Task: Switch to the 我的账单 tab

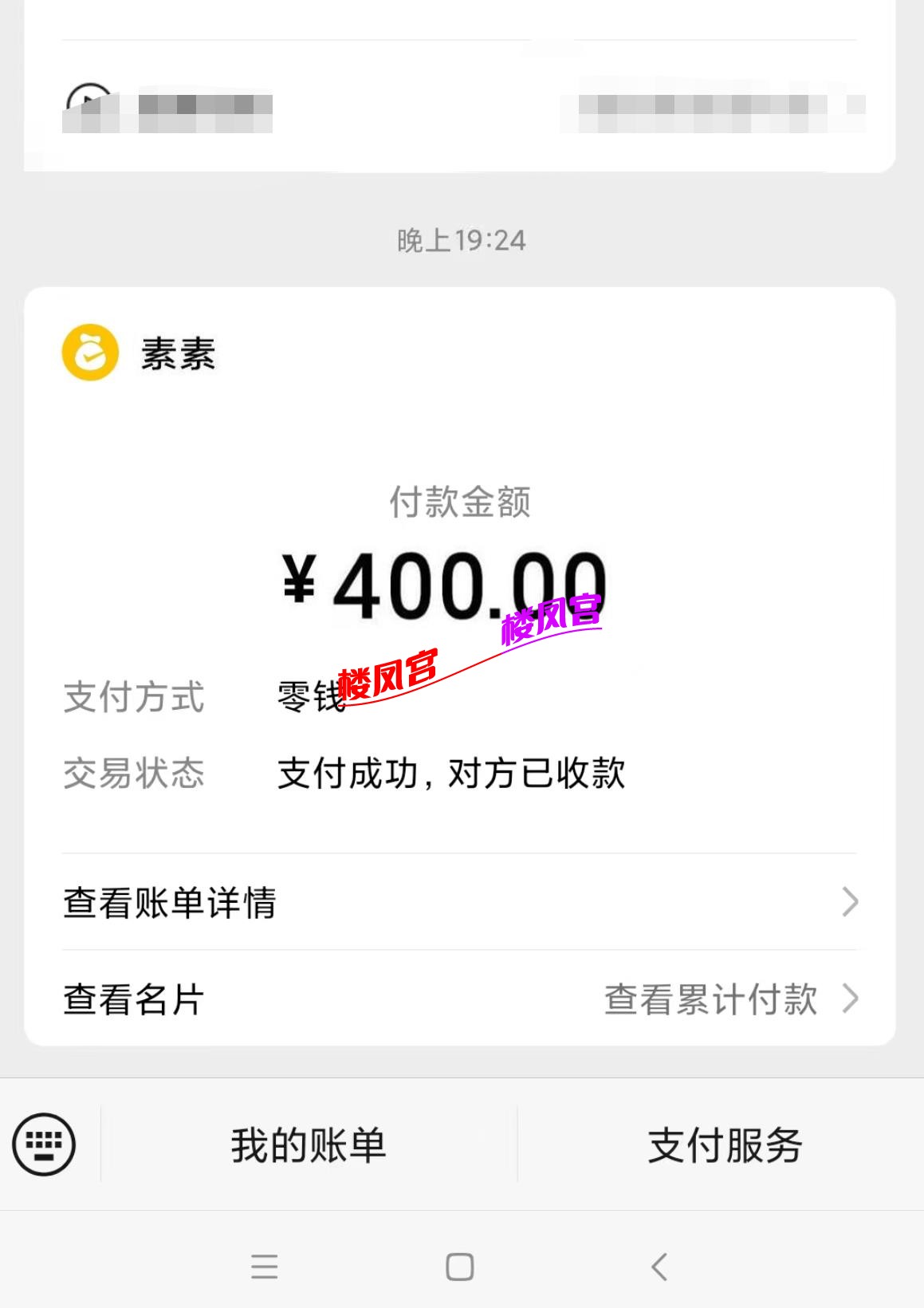Action: tap(307, 1144)
